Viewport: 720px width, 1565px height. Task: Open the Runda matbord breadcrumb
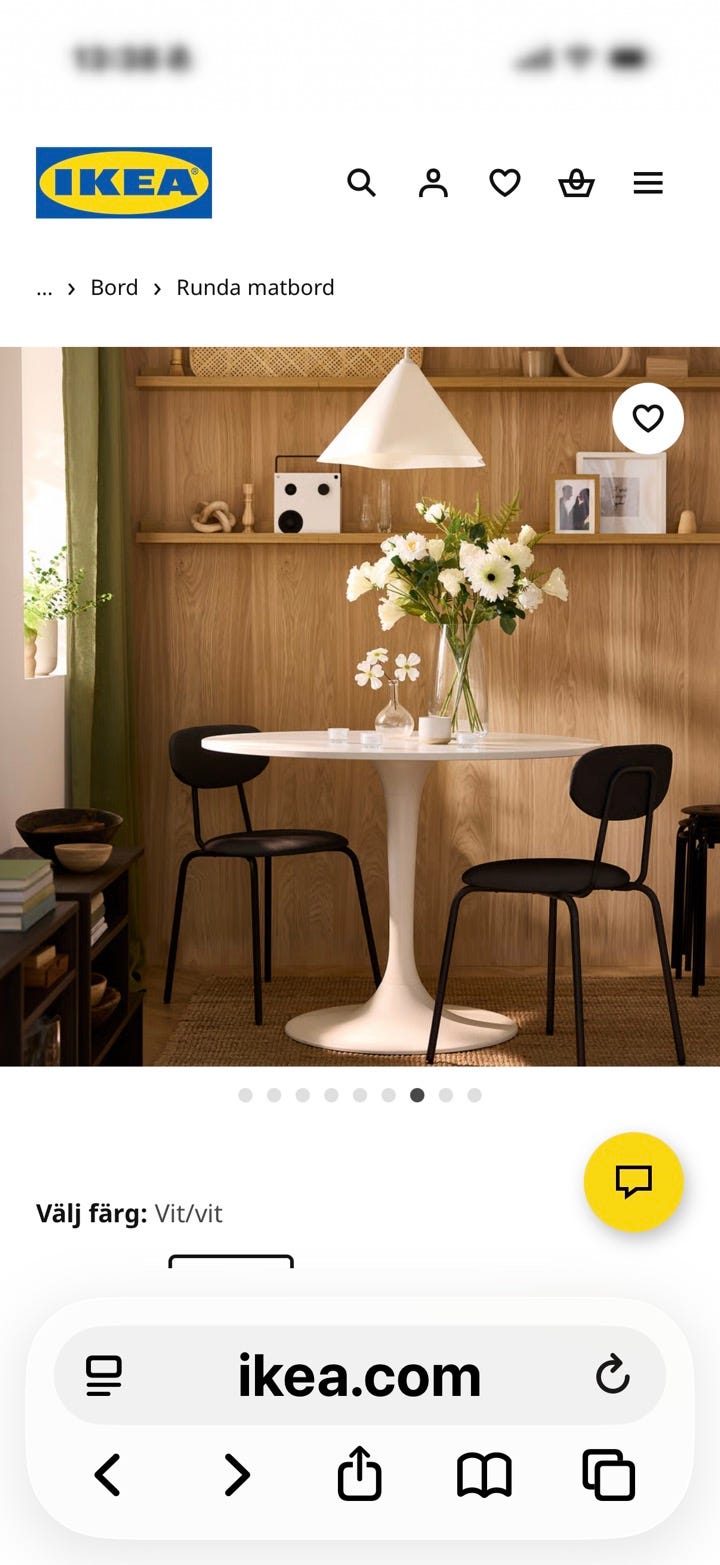(x=255, y=287)
